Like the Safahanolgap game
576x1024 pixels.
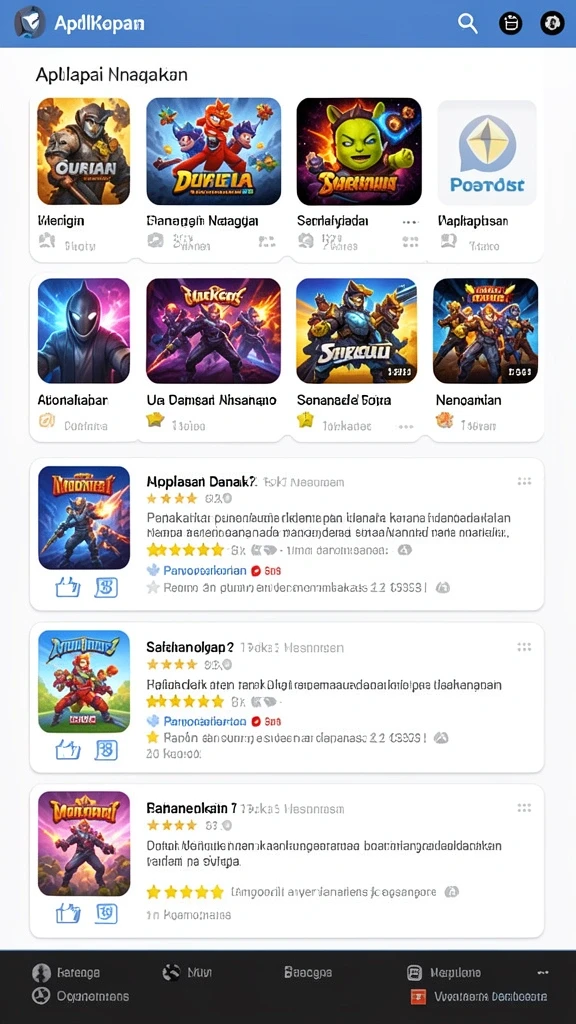click(68, 750)
